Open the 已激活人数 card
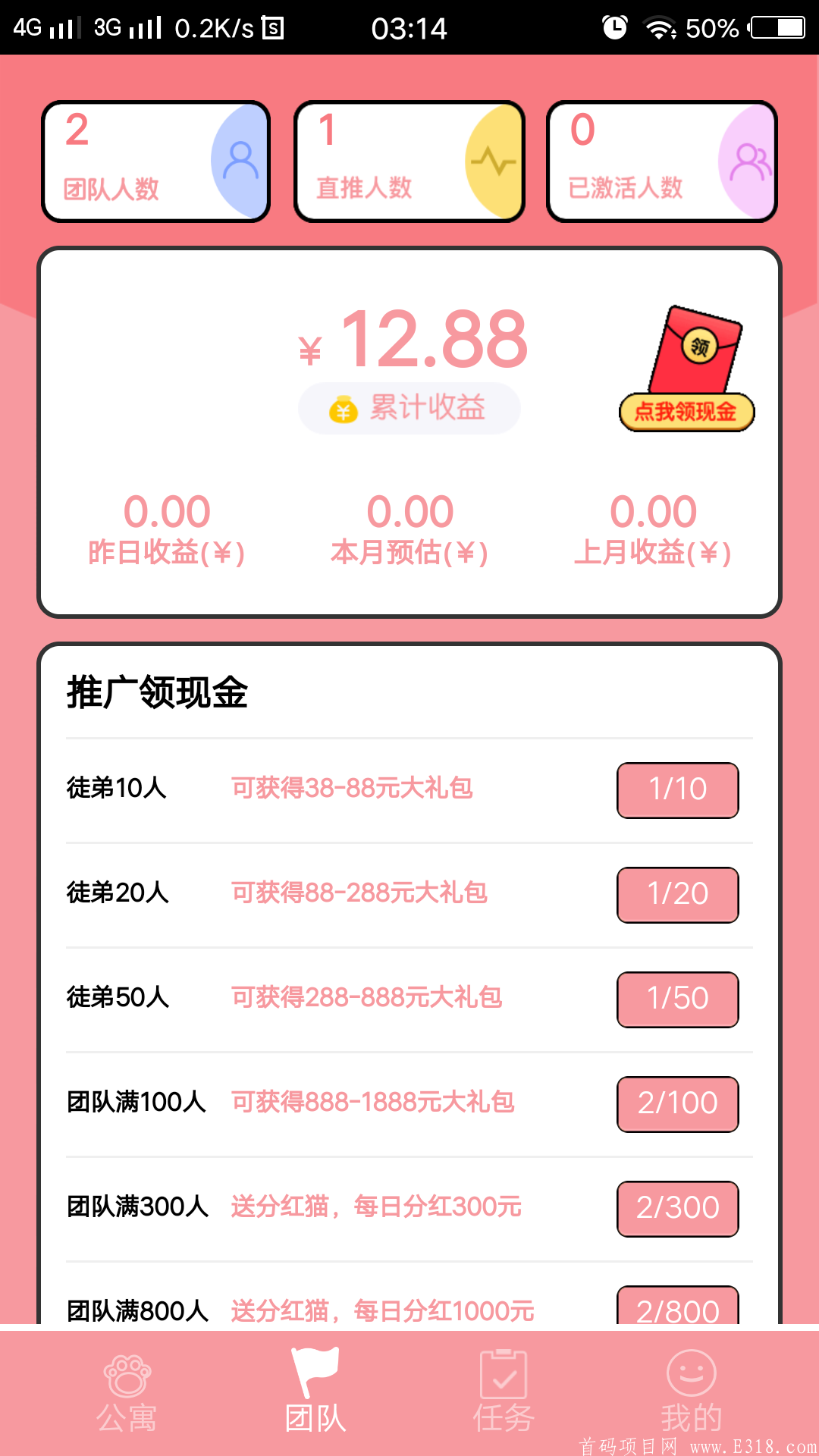The width and height of the screenshot is (819, 1456). (x=662, y=162)
